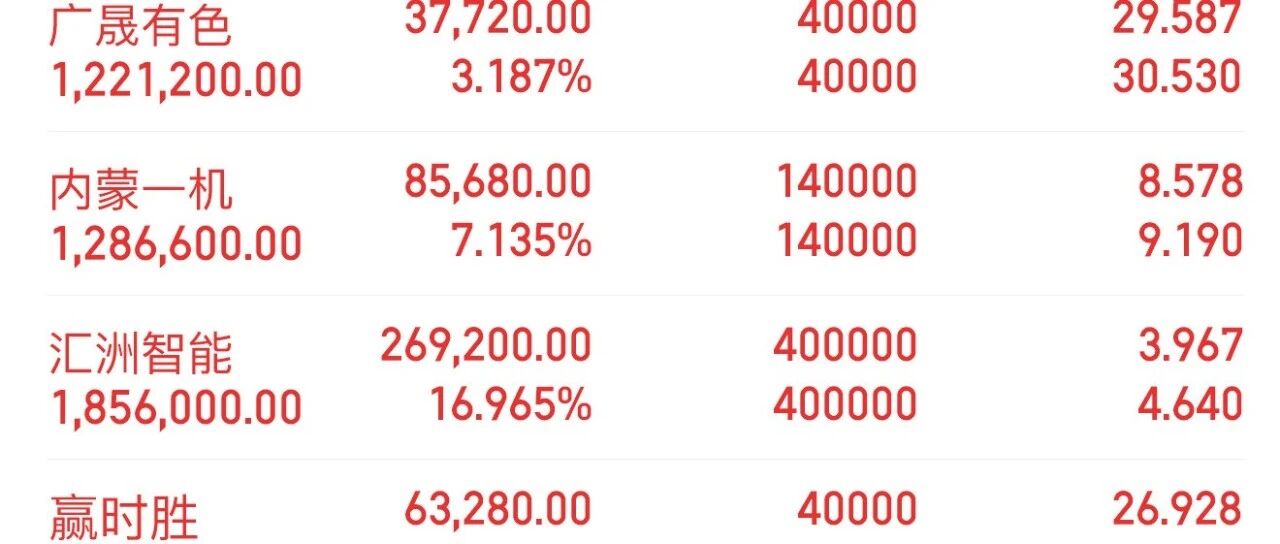This screenshot has height=544, width=1280.
Task: Open the 内蒙一机 position details
Action: click(645, 213)
